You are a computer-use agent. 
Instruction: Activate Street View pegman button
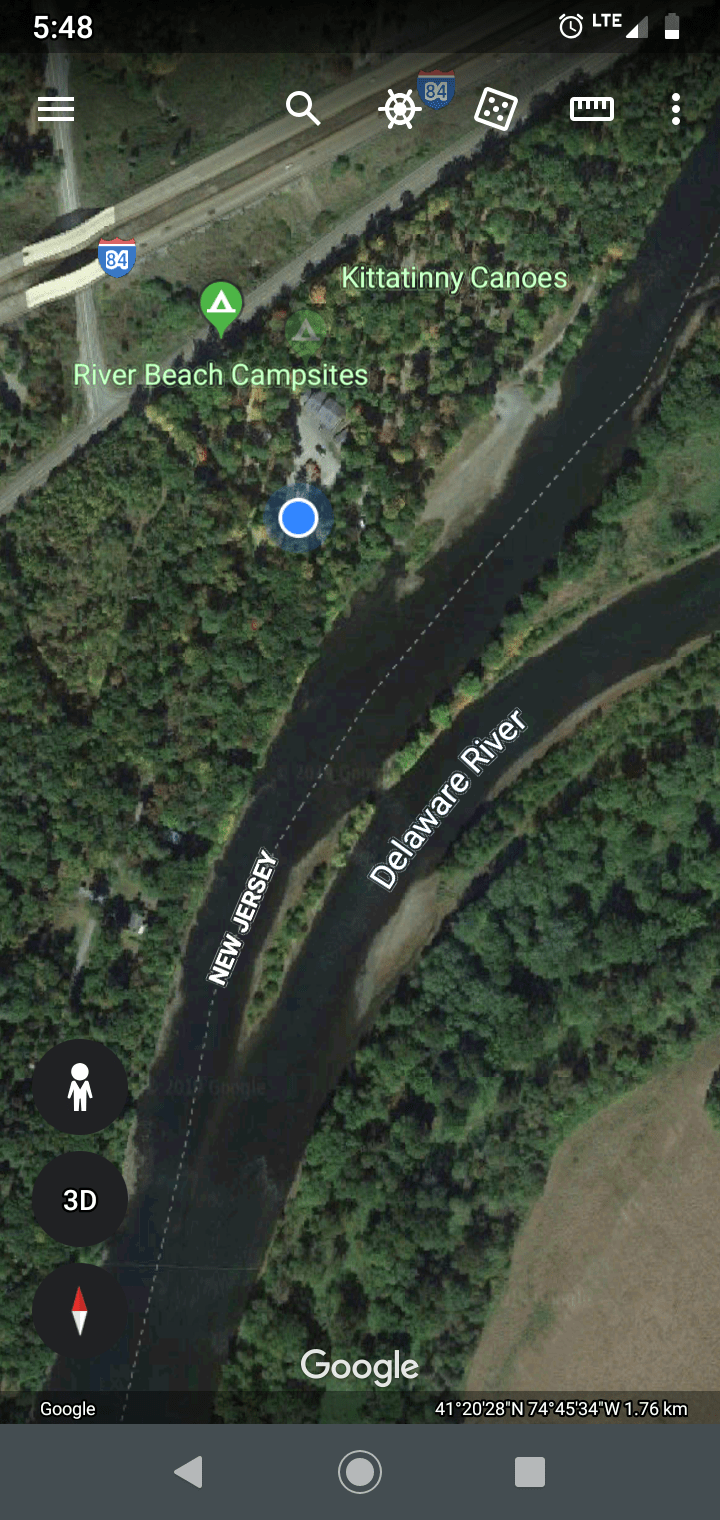[80, 1087]
